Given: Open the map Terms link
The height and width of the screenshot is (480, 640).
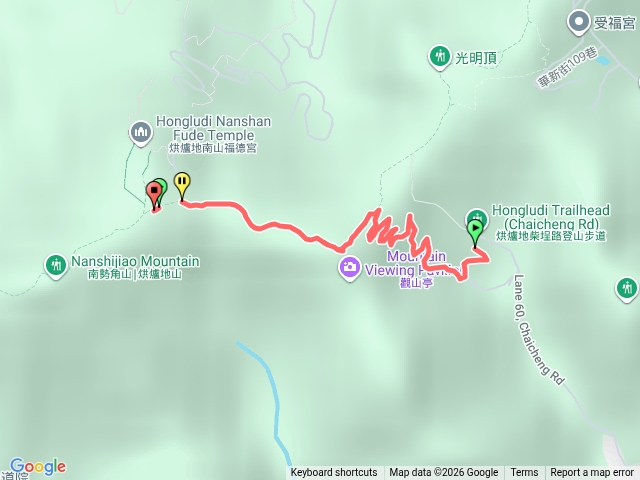Looking at the screenshot, I should point(524,473).
